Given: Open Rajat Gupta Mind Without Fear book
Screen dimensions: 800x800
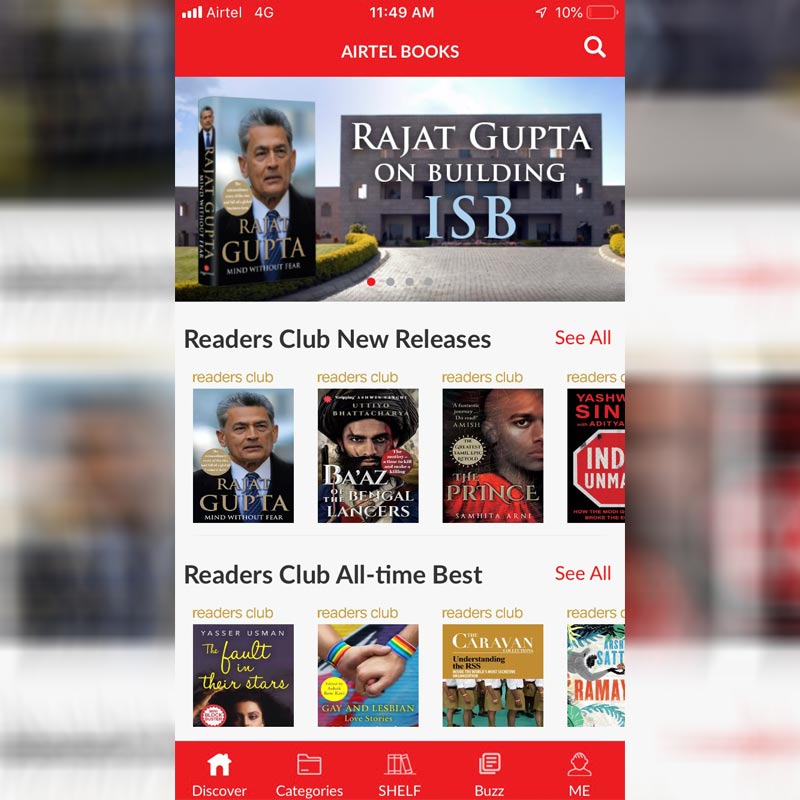Looking at the screenshot, I should (243, 455).
